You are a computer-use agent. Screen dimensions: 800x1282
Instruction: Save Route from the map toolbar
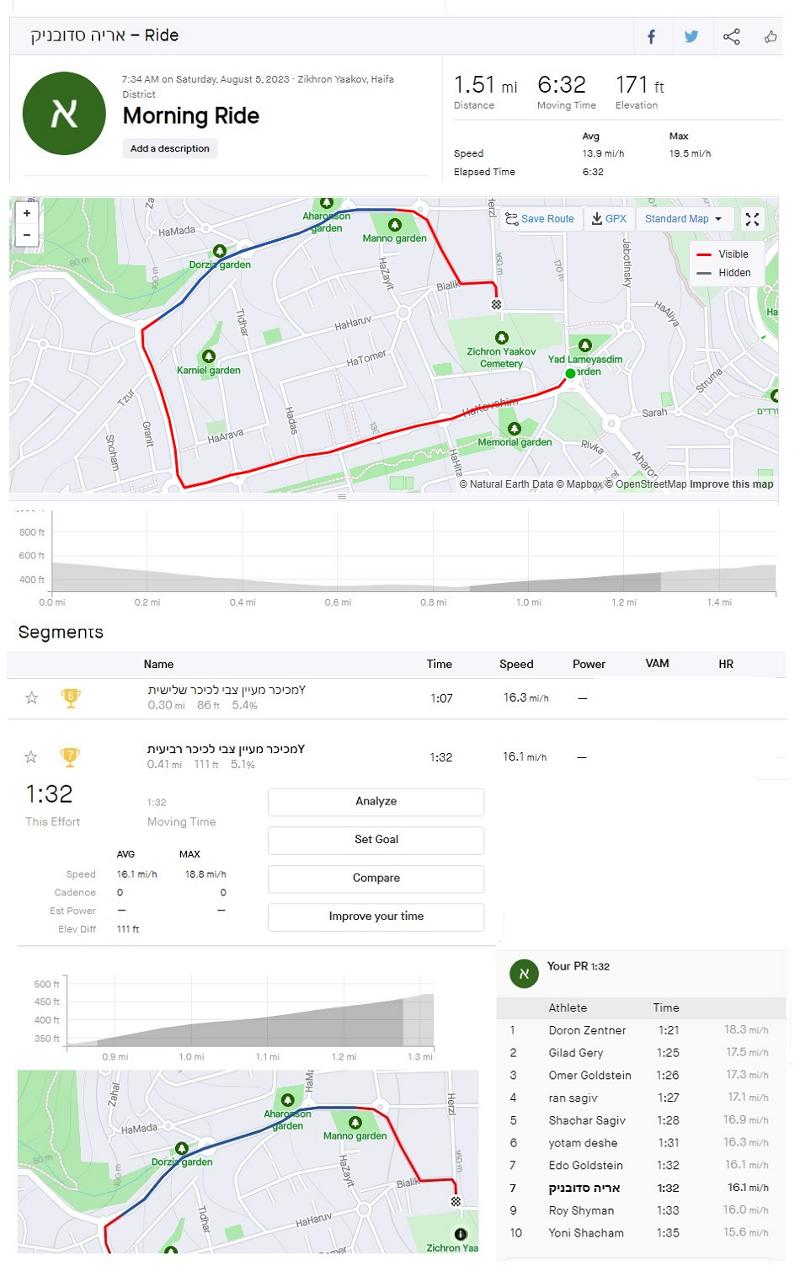coord(540,219)
